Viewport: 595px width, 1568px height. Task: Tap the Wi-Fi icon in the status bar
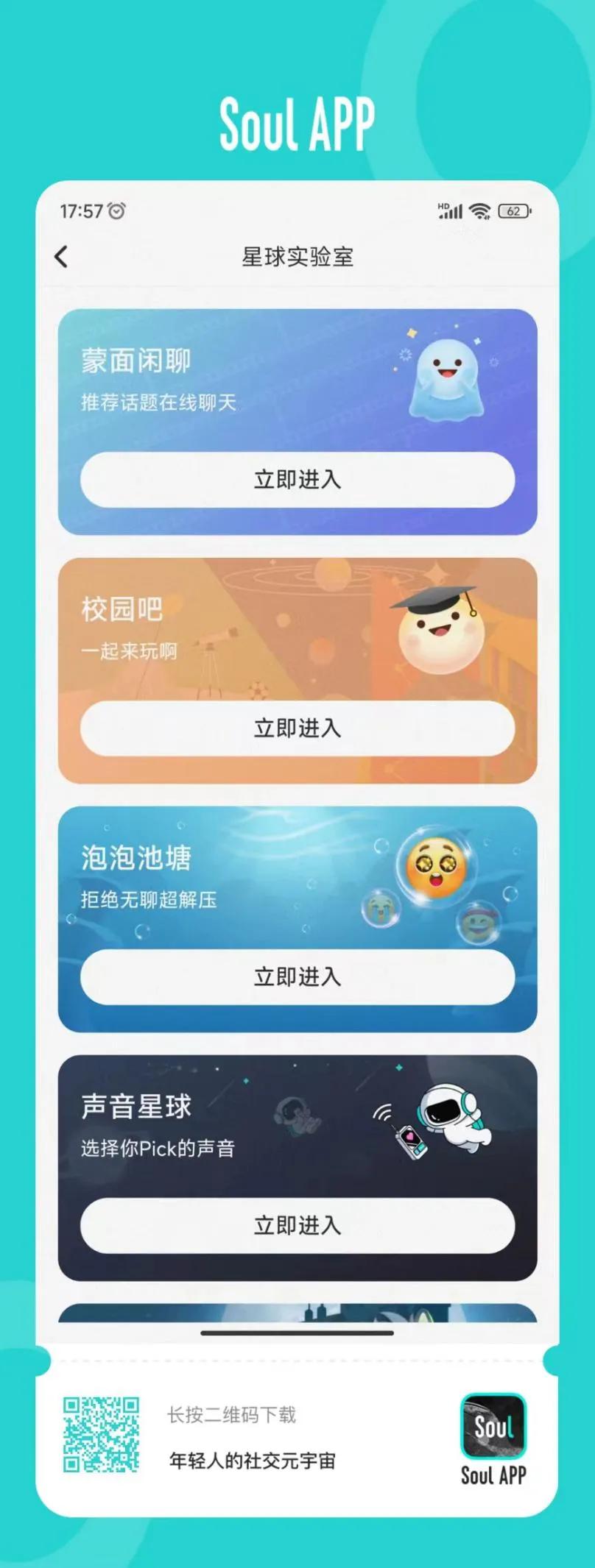(480, 211)
